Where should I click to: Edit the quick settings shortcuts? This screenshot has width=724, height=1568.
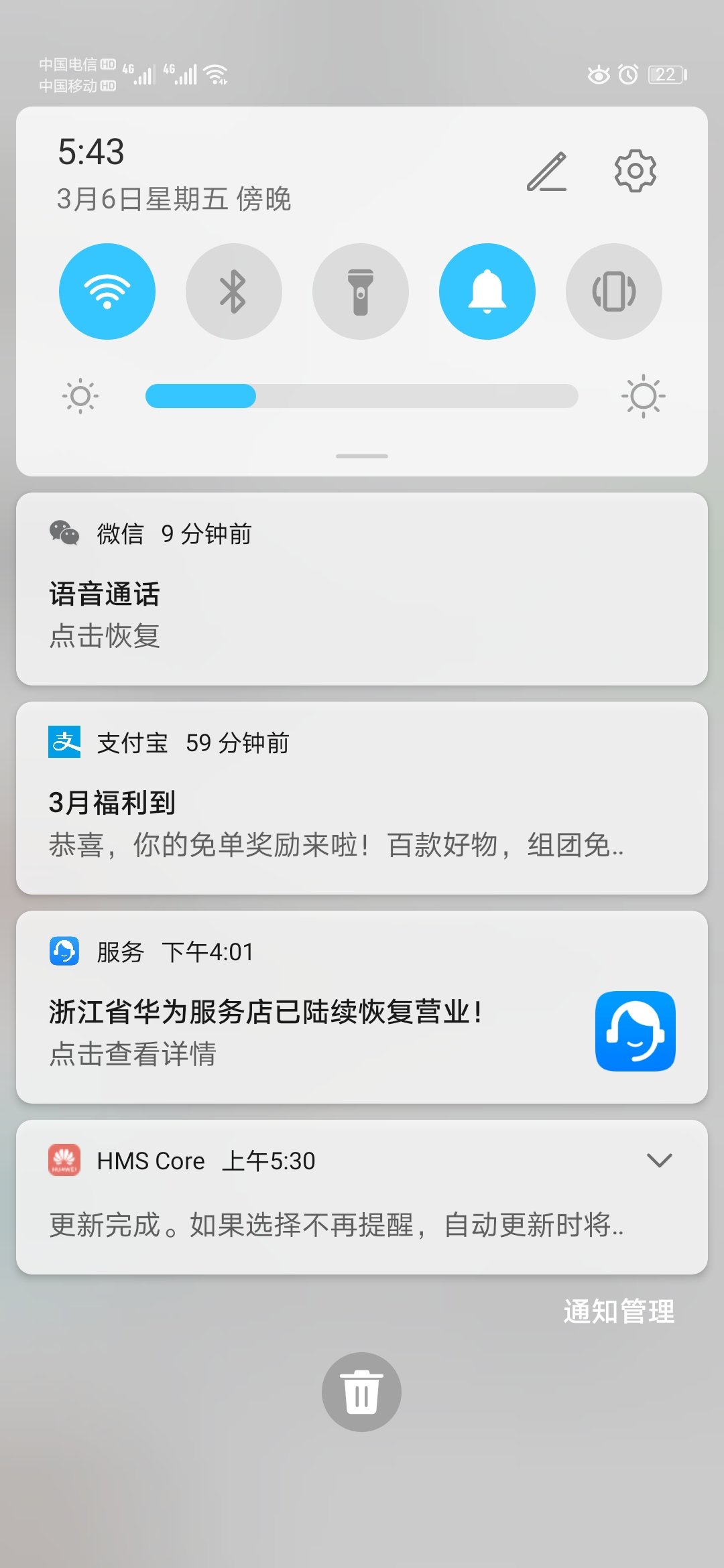tap(547, 172)
